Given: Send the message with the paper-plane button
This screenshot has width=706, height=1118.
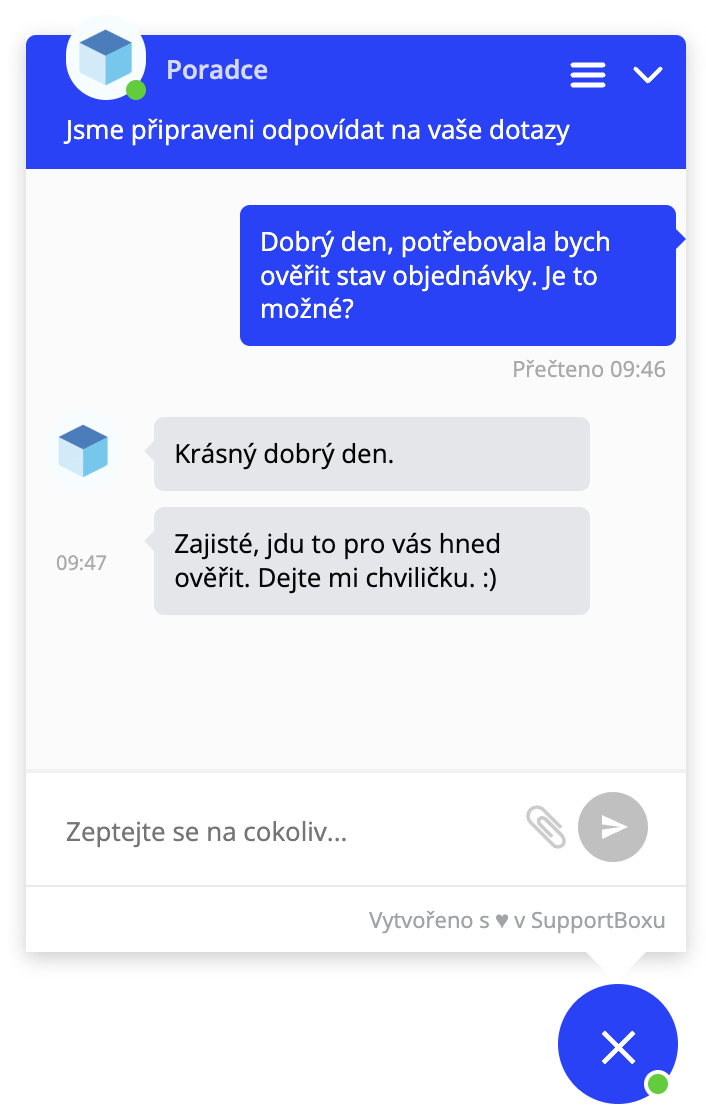Looking at the screenshot, I should tap(613, 827).
